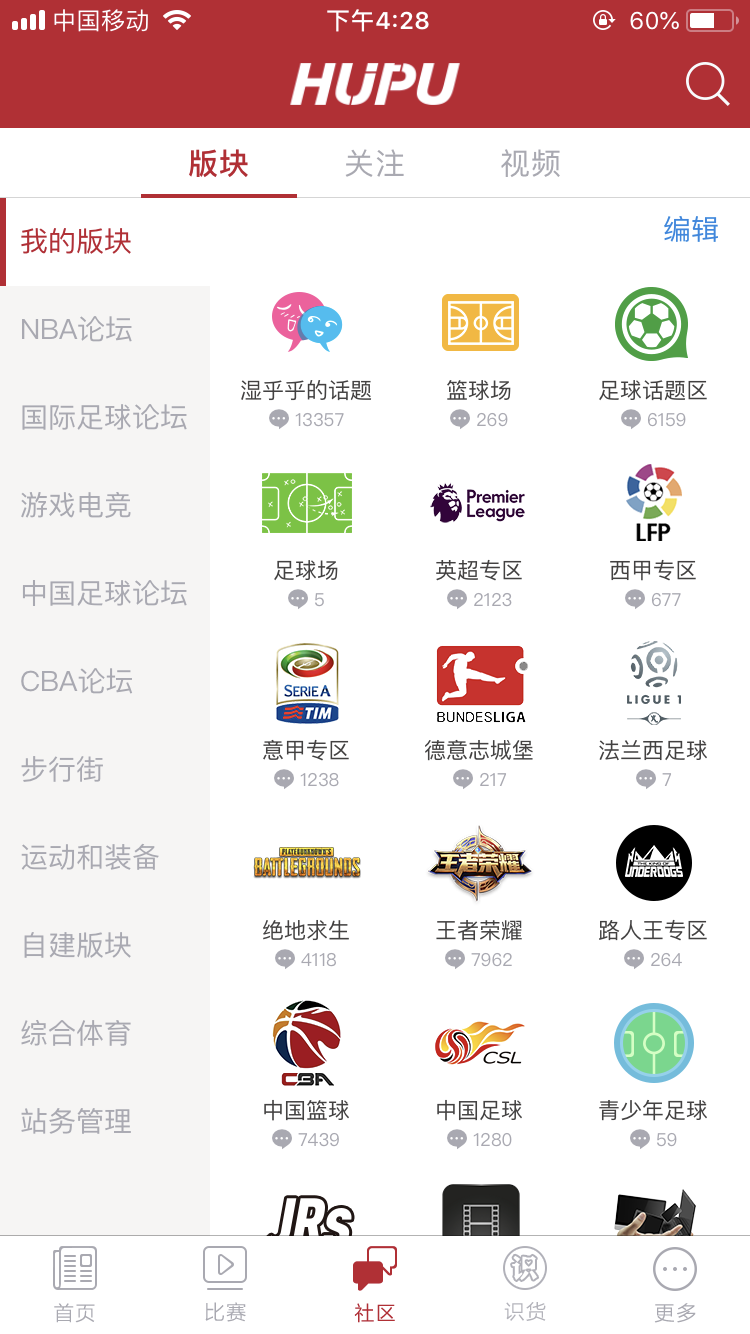Open the Serie A 意甲专区 icon
The width and height of the screenshot is (750, 1334).
306,683
